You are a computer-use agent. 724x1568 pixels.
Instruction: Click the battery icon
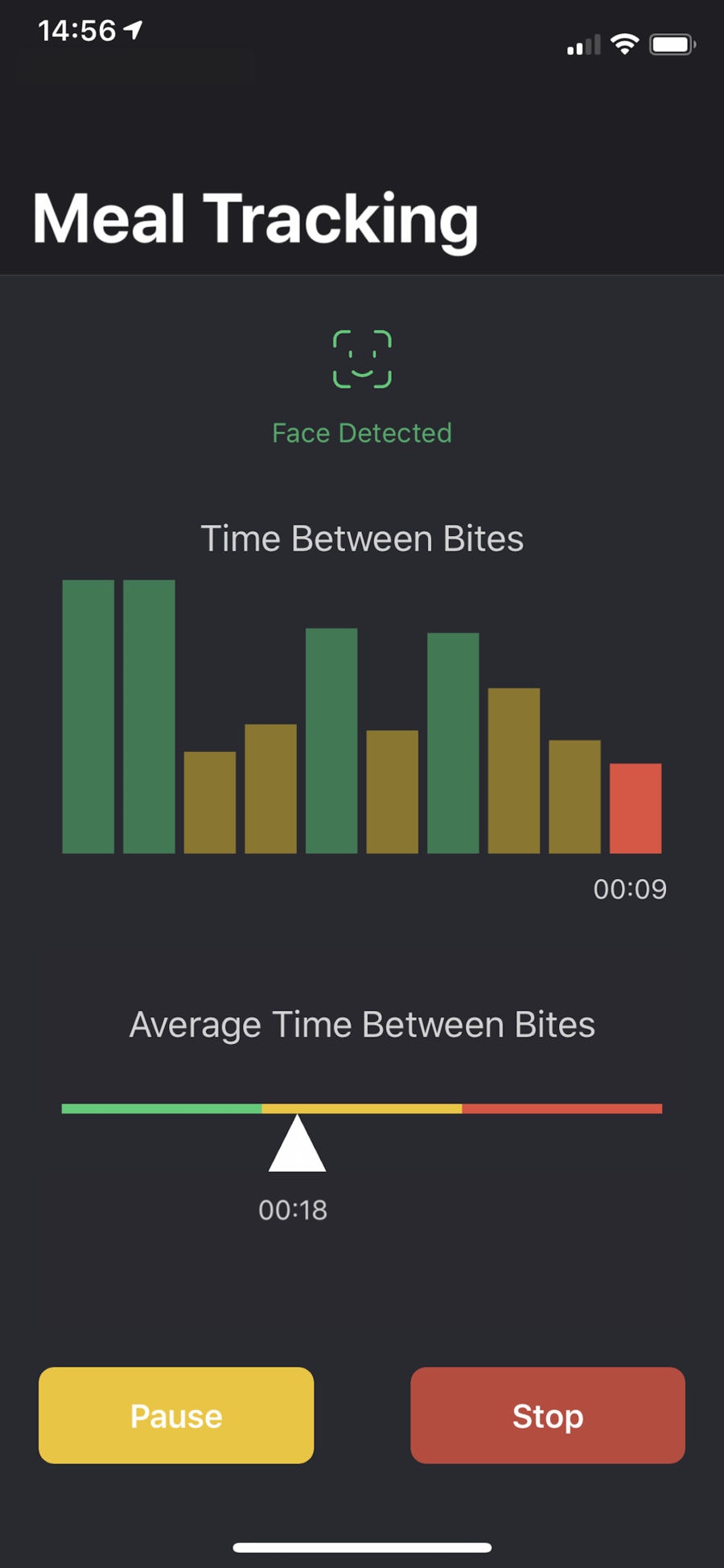(x=673, y=44)
